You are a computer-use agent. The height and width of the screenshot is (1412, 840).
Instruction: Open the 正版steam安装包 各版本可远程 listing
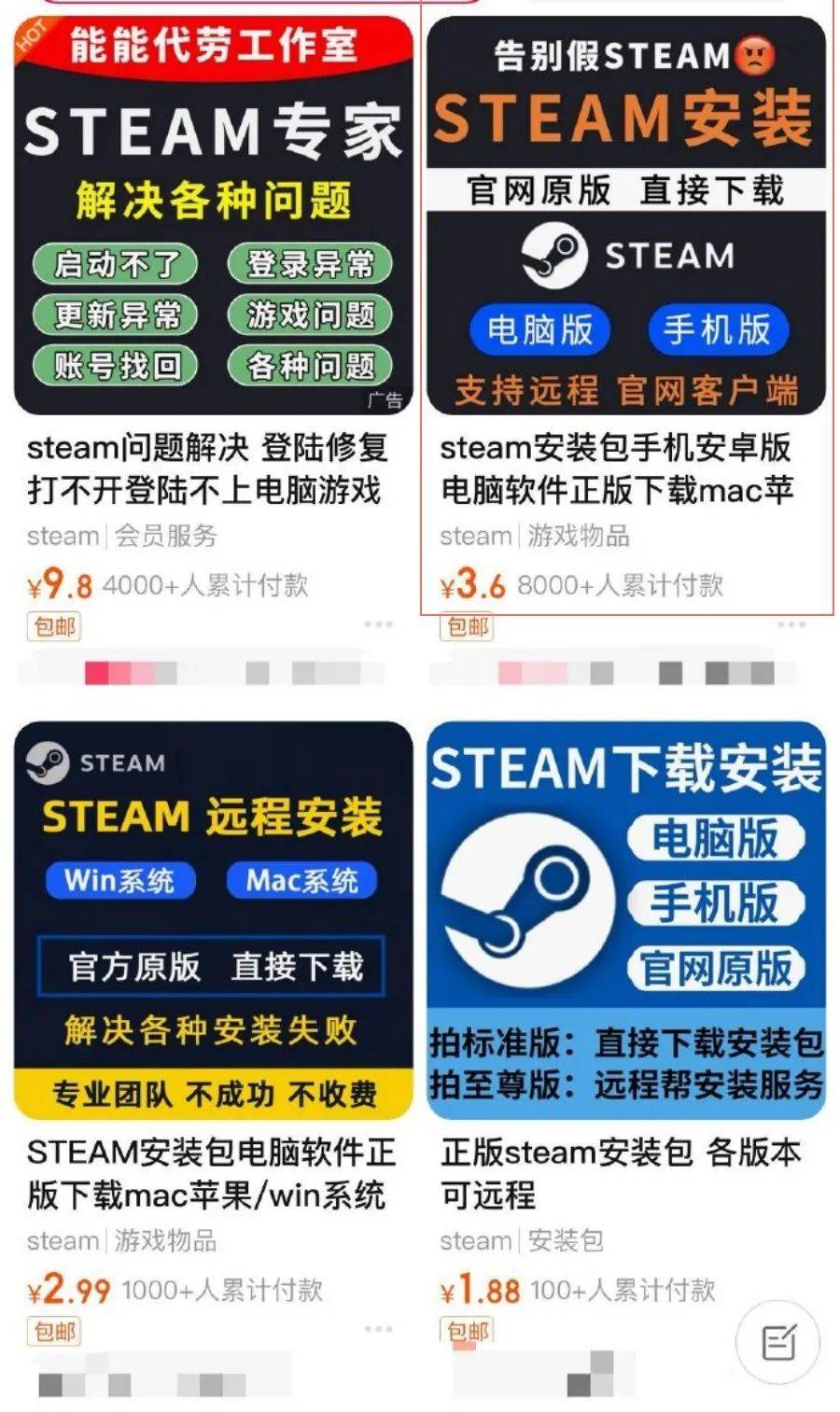(x=620, y=1173)
